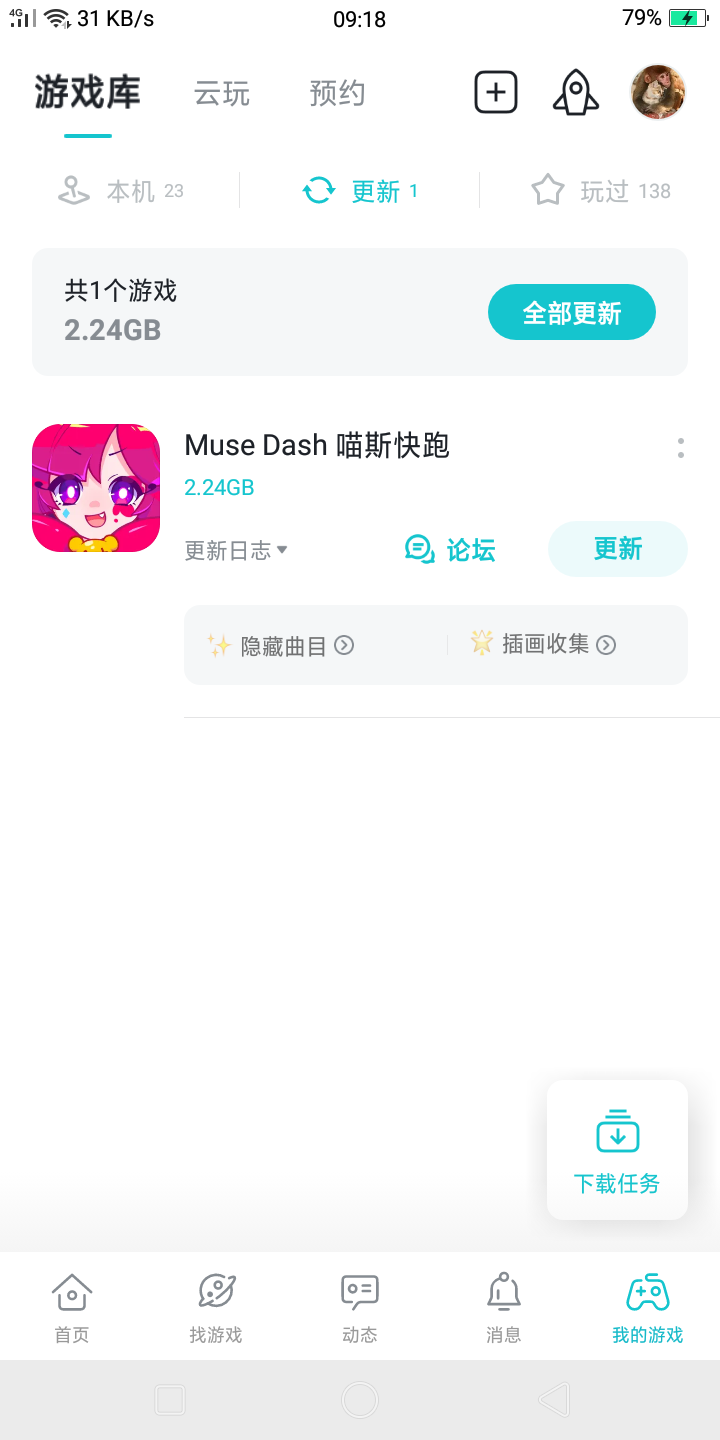Open the profile avatar
Screen dimensions: 720x1440
tap(658, 93)
